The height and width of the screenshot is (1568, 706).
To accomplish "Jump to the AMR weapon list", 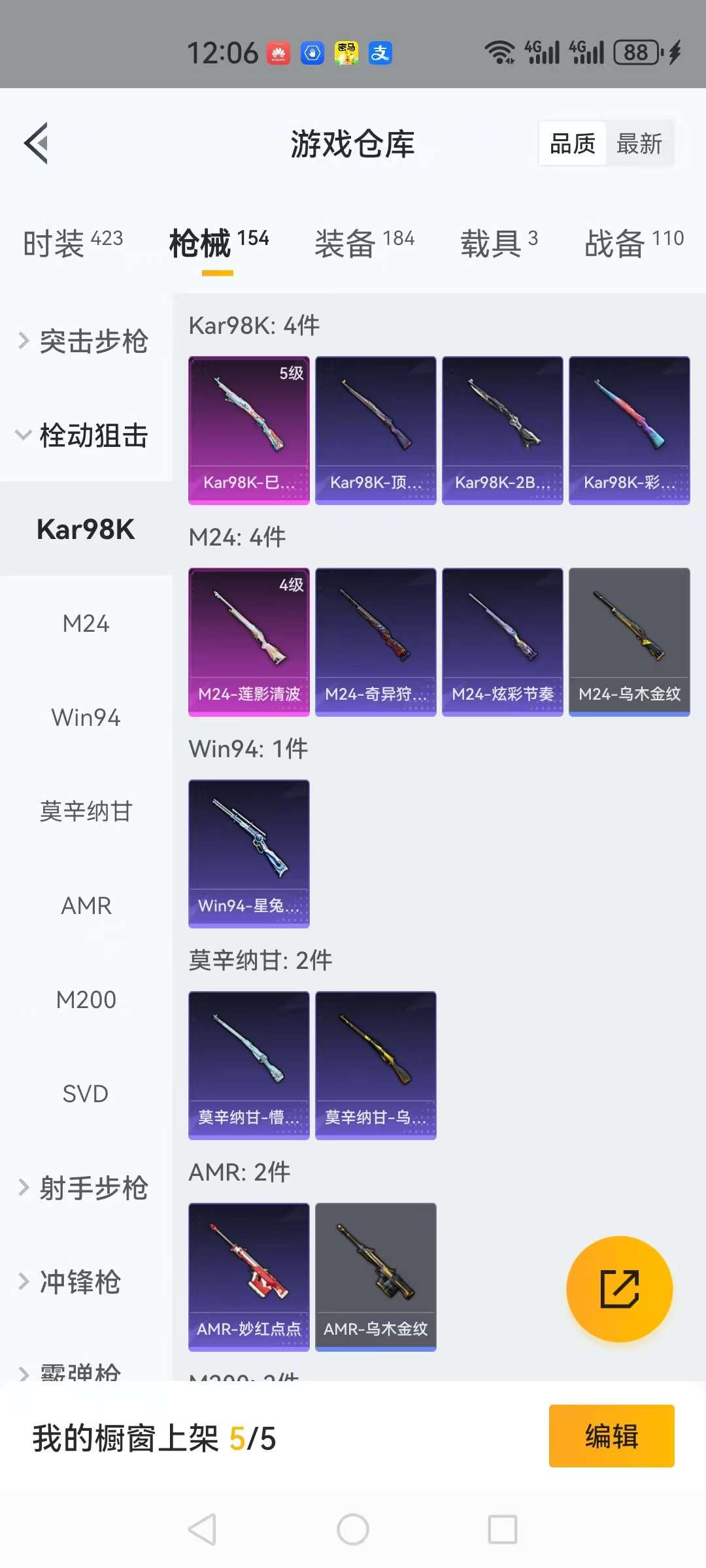I will 86,906.
